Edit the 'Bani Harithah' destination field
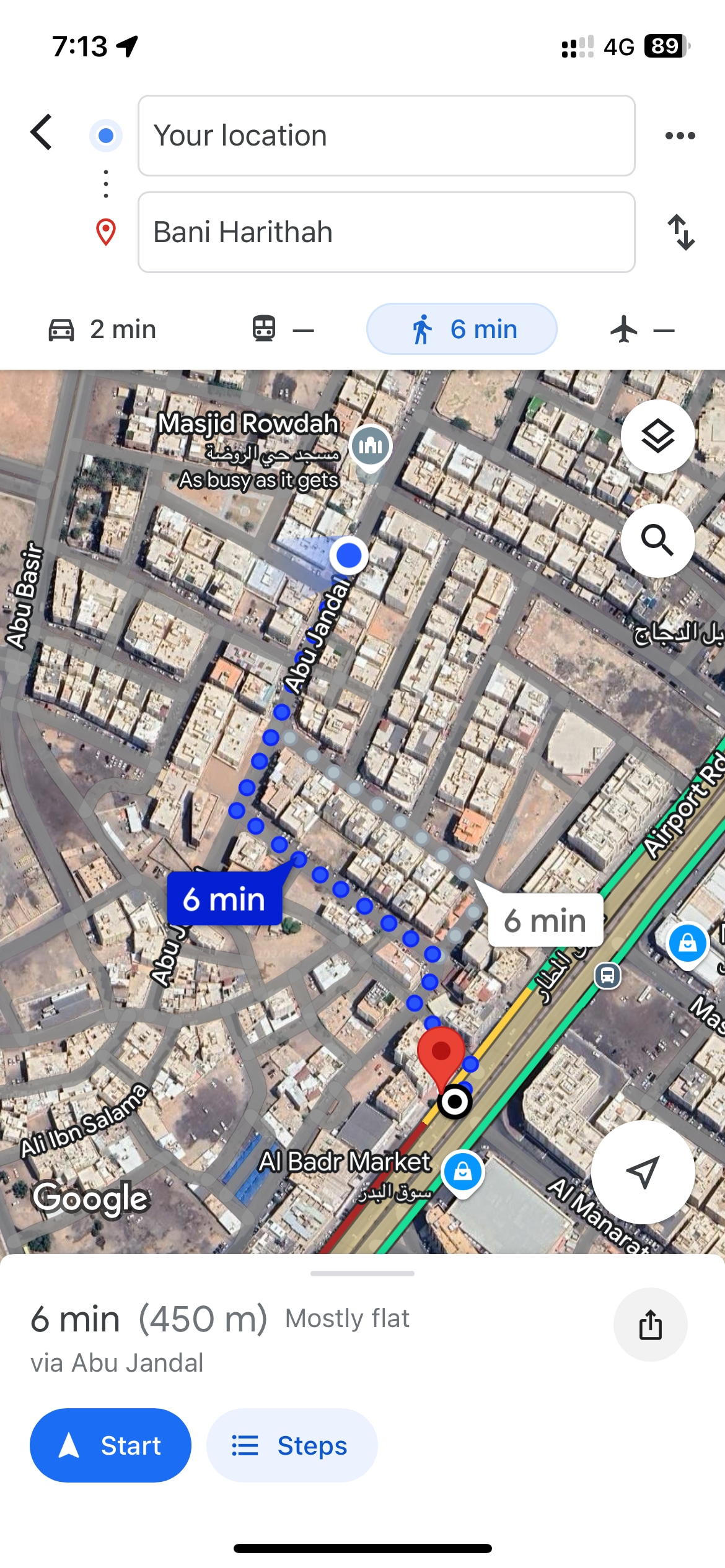 click(386, 232)
